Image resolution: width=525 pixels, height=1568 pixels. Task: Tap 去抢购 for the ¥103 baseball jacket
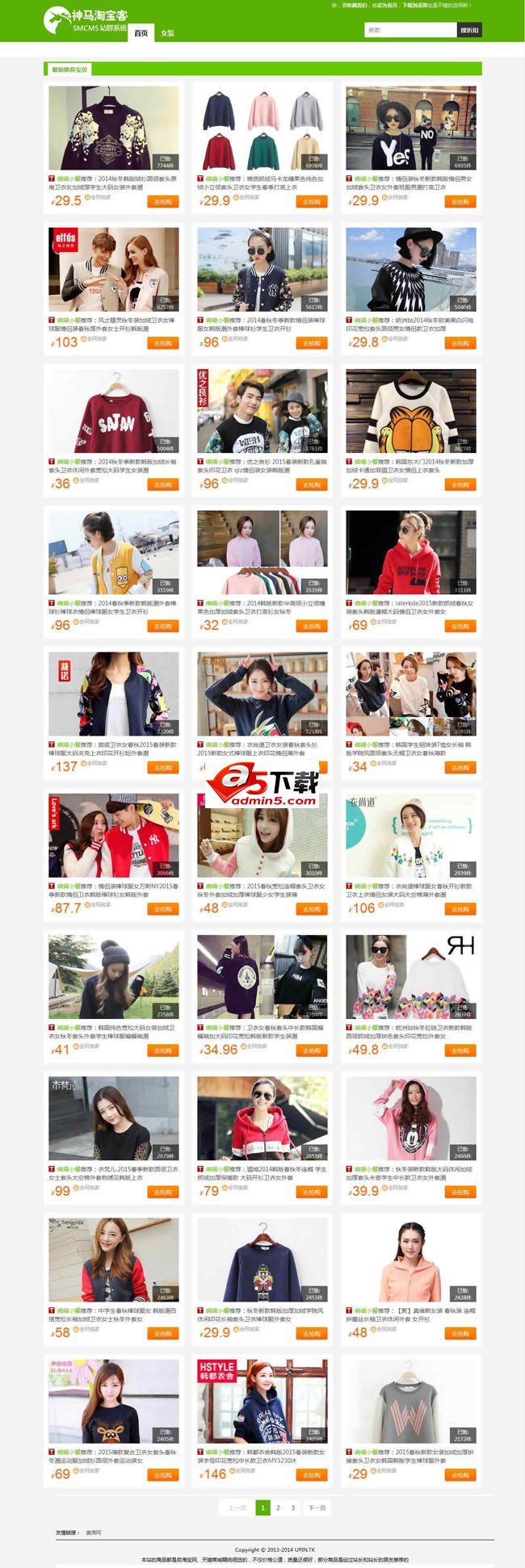pos(163,343)
